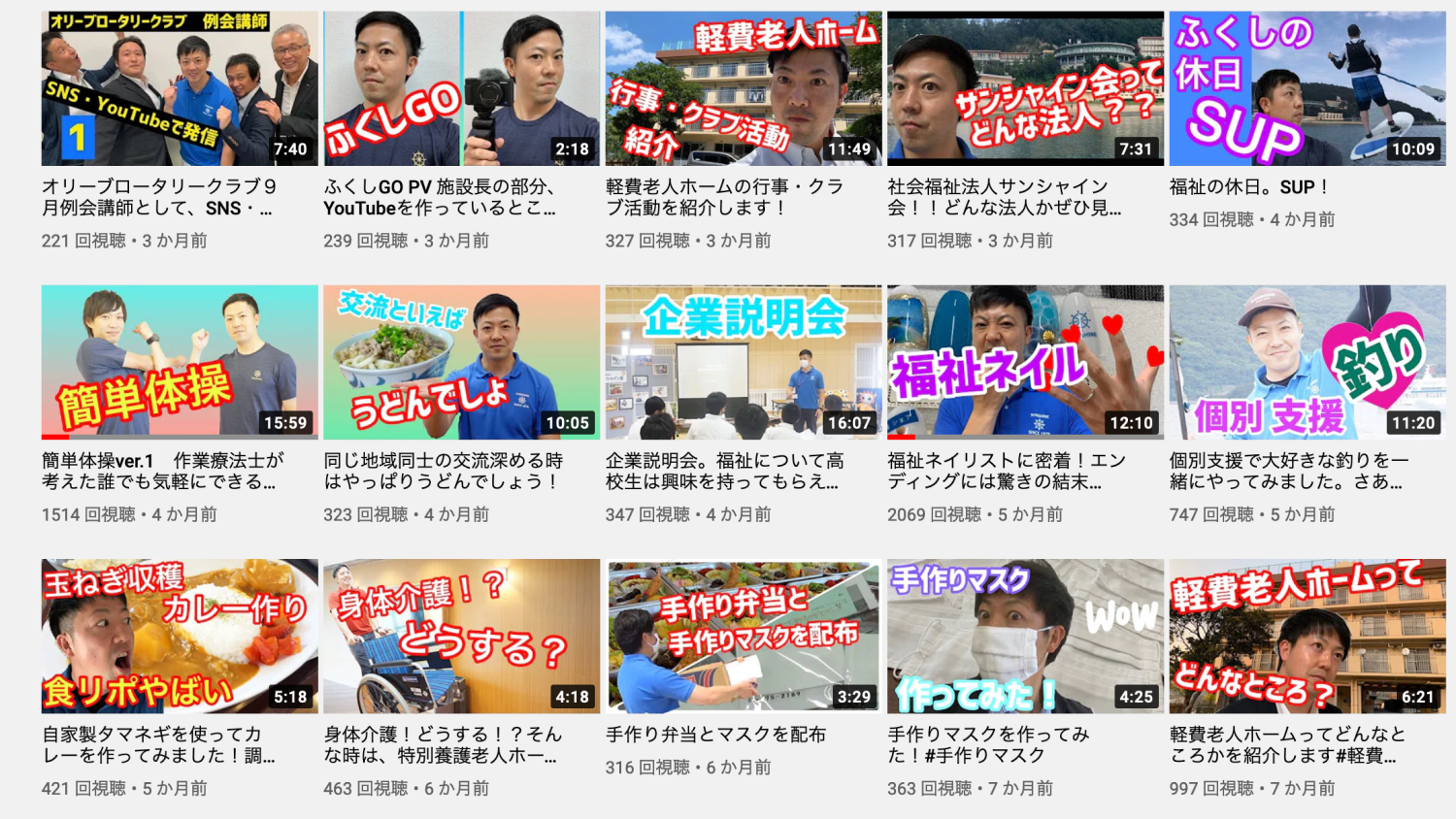Open the 福祉の休日。SUP video
This screenshot has height=819, width=1456.
pyautogui.click(x=1307, y=89)
